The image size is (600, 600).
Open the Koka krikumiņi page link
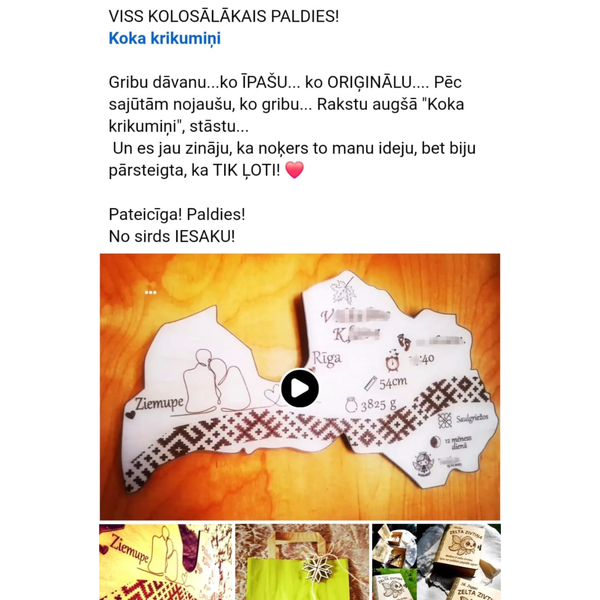[164, 39]
